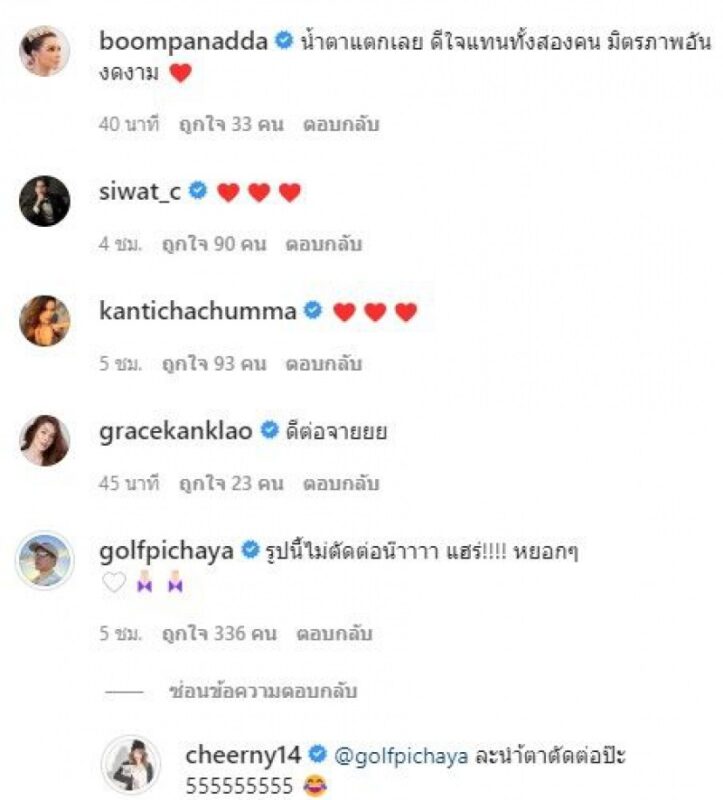Reply to boompanadda's comment
This screenshot has height=800, width=723.
pos(342,125)
